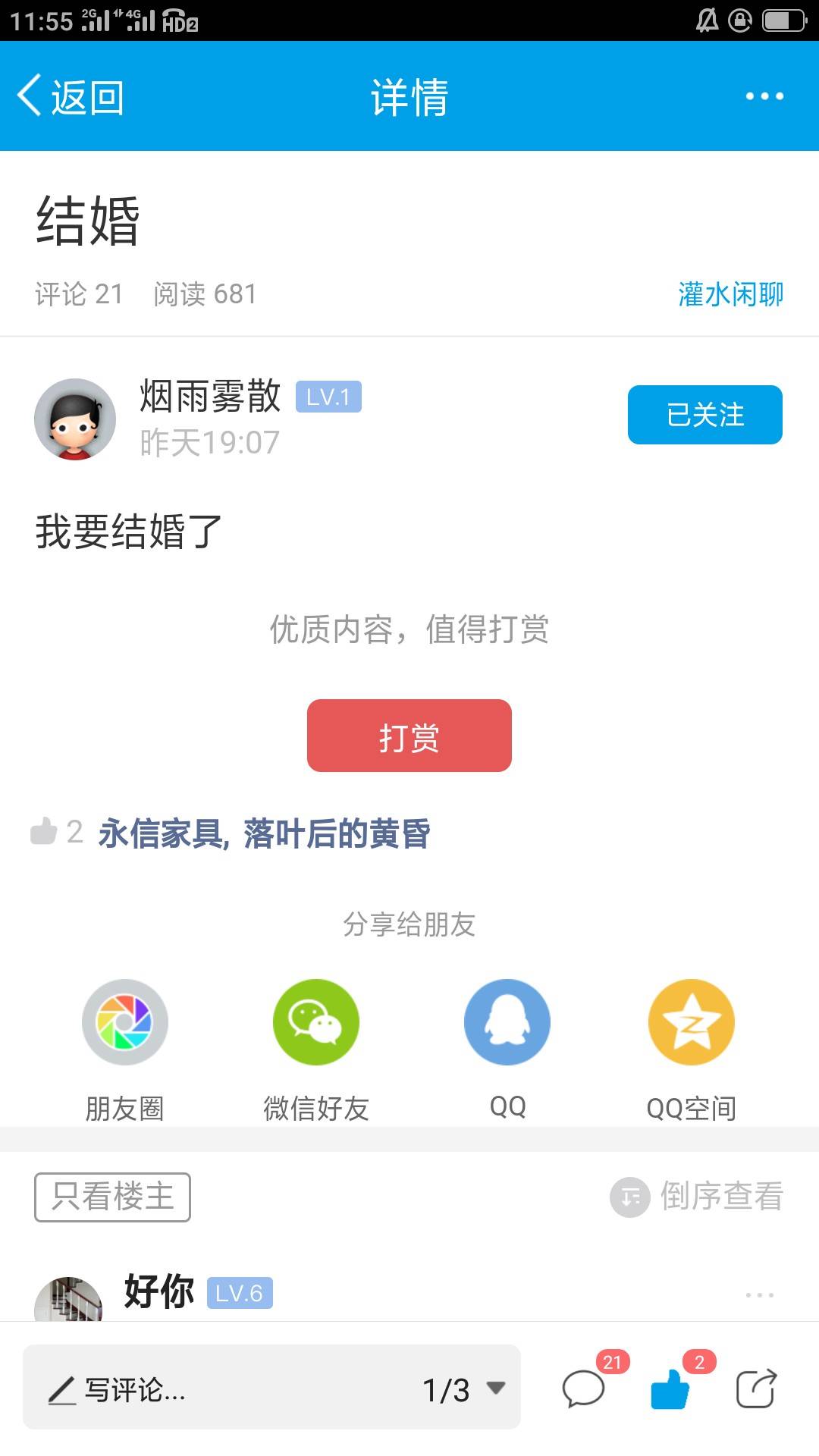Jump to comments via speech bubble icon
Screen dimensions: 819x1456
tap(584, 1389)
